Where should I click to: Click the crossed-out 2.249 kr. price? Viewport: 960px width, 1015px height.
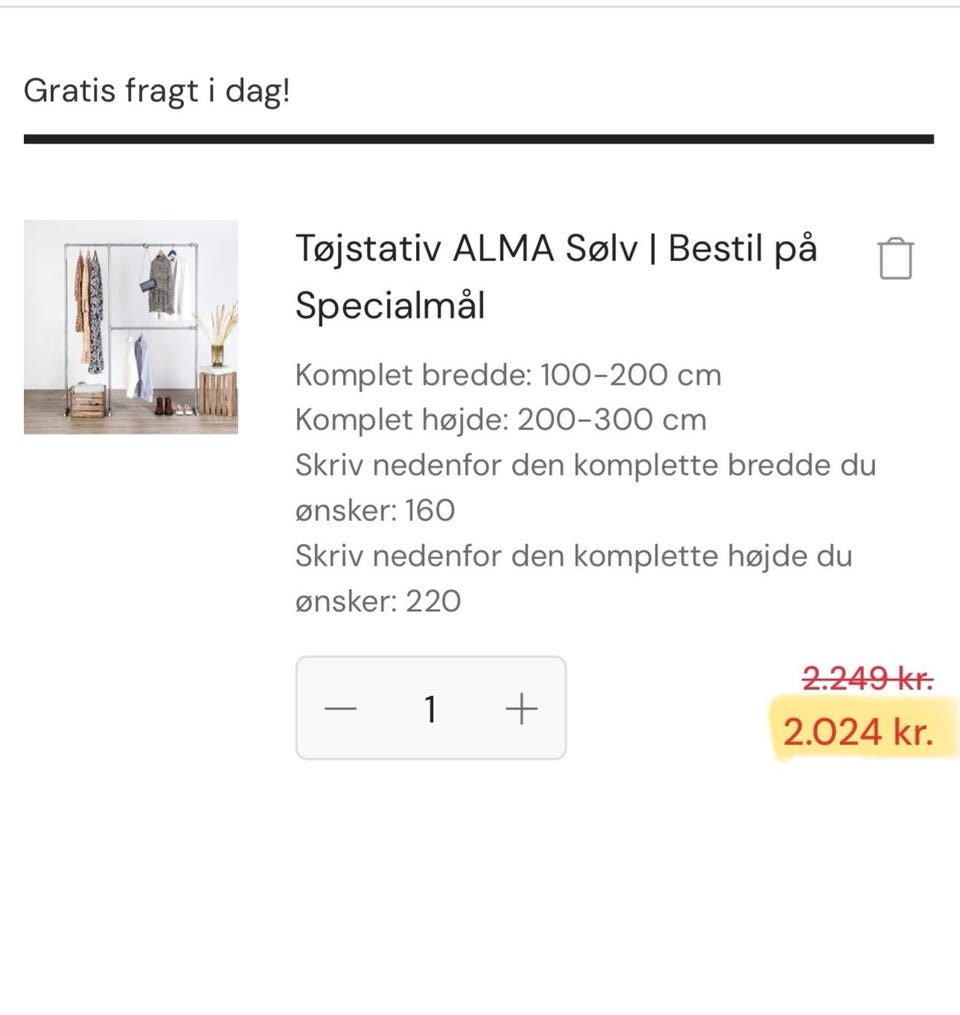866,679
